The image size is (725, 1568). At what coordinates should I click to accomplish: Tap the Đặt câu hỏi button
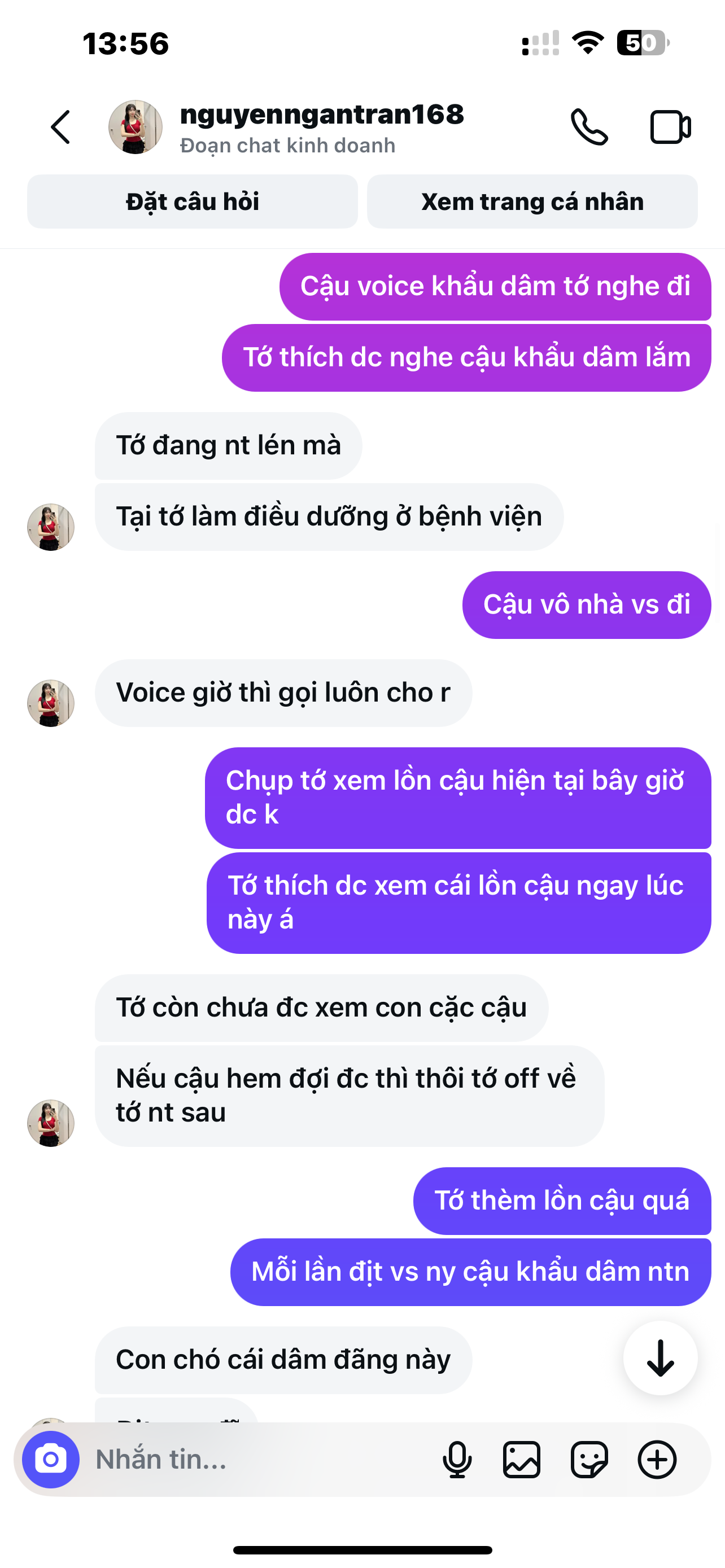coord(193,202)
